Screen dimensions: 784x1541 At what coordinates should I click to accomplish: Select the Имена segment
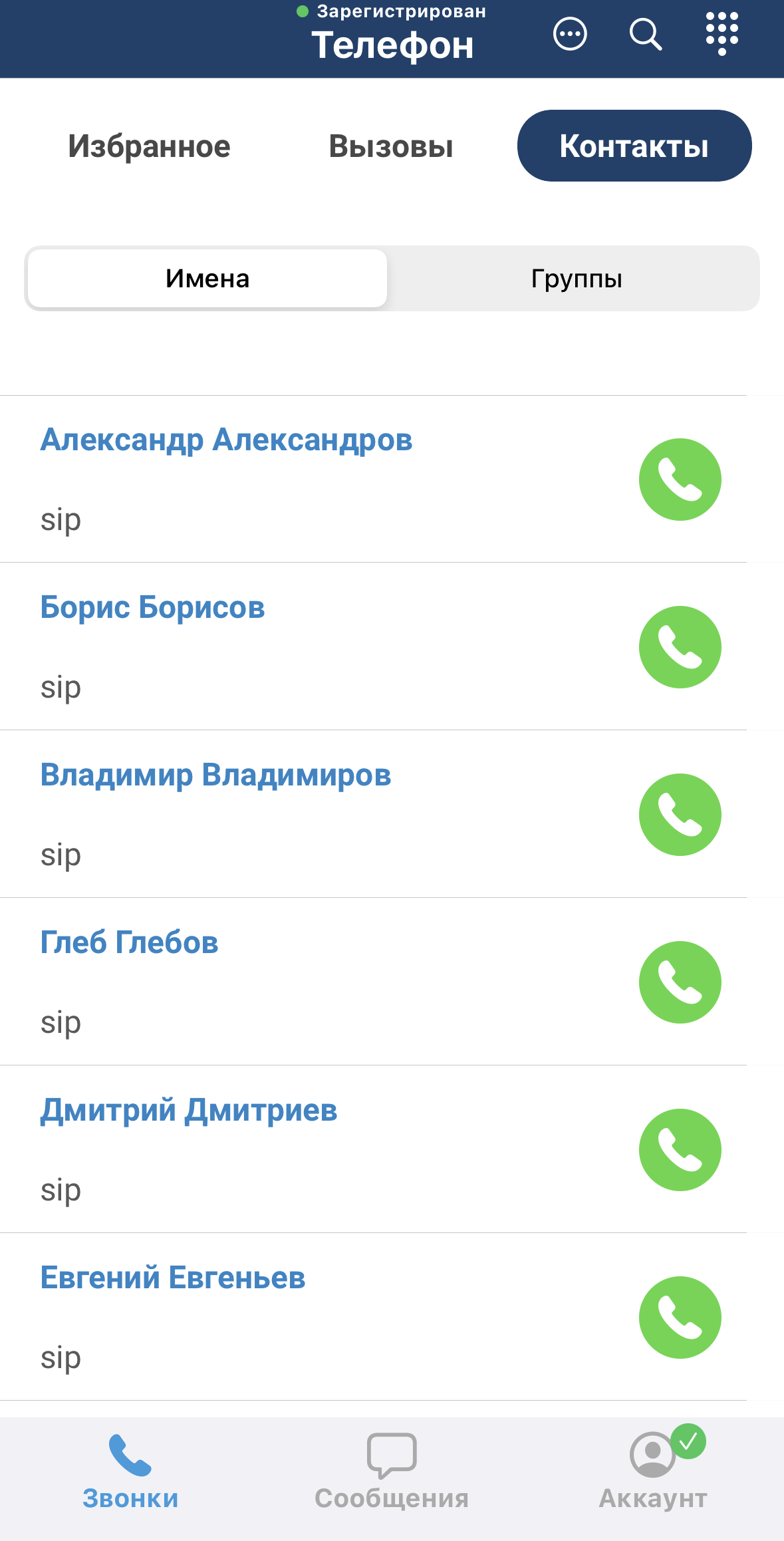coord(207,279)
